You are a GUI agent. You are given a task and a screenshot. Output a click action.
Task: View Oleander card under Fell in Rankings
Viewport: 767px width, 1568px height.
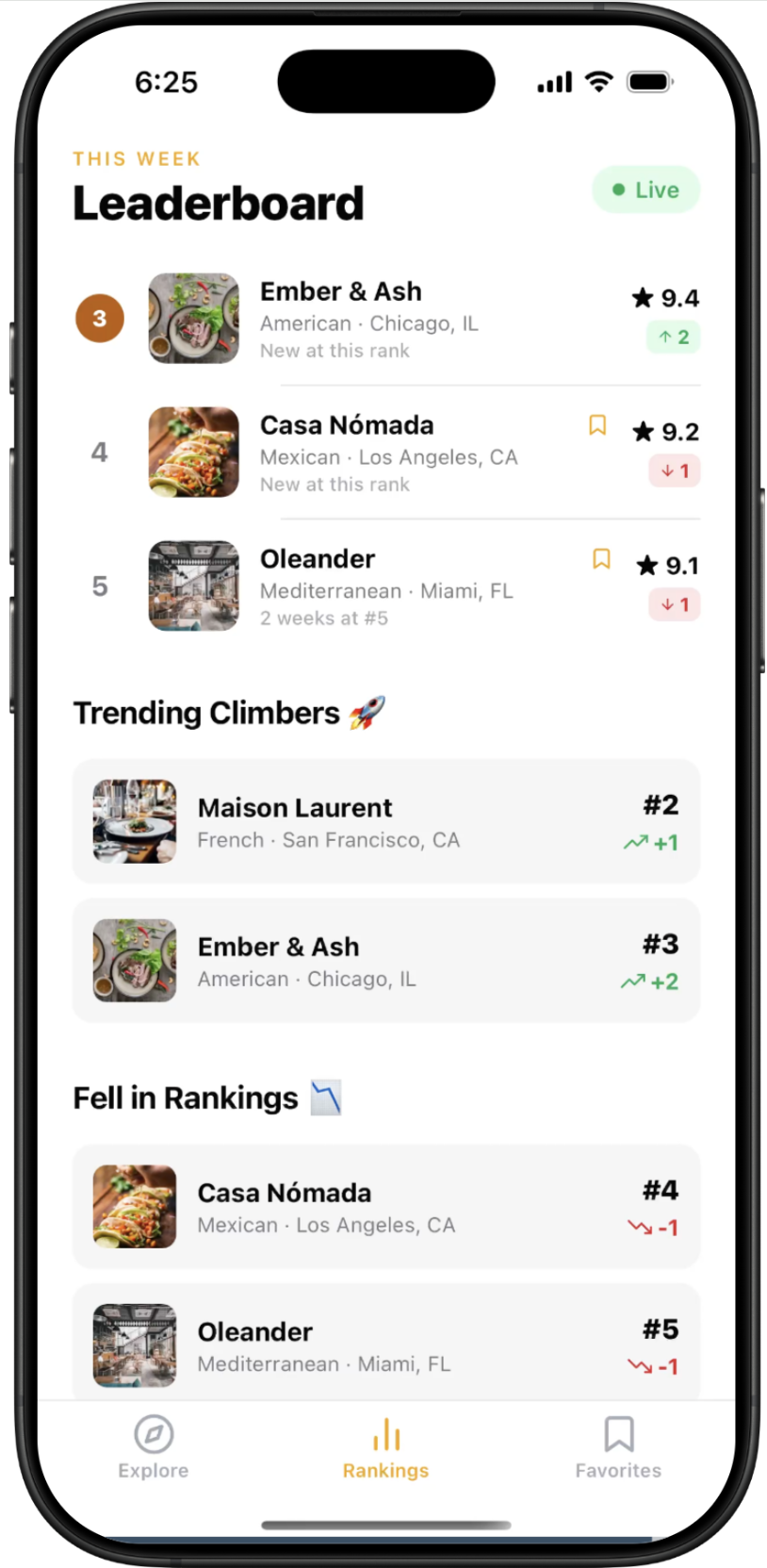pos(385,1345)
